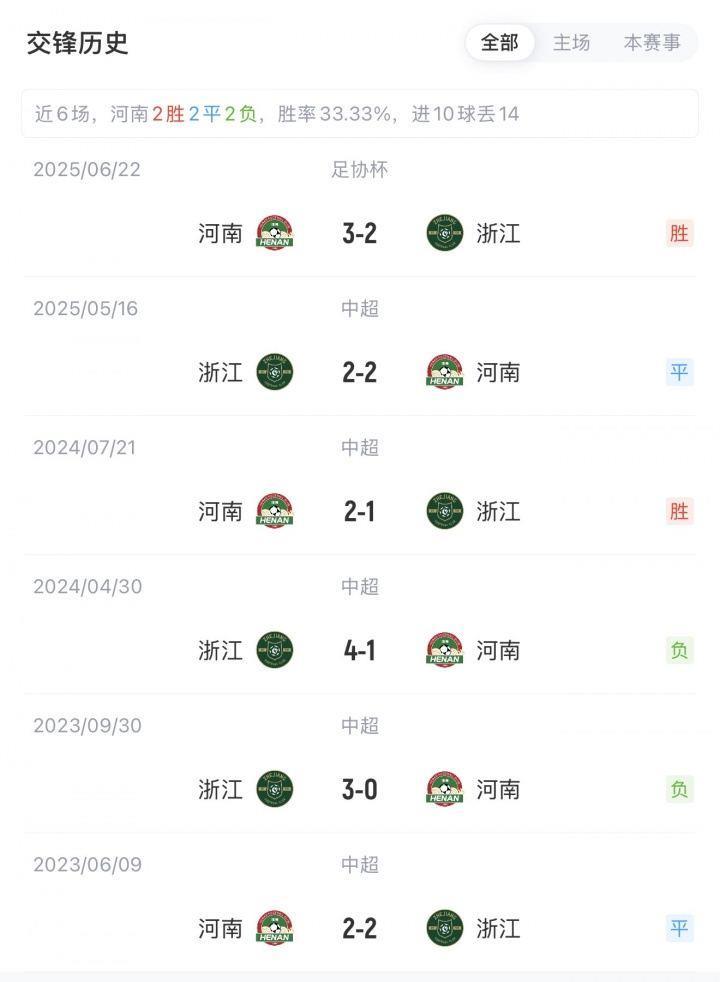Select the 全部 filter tab
This screenshot has width=720, height=982.
click(x=500, y=43)
